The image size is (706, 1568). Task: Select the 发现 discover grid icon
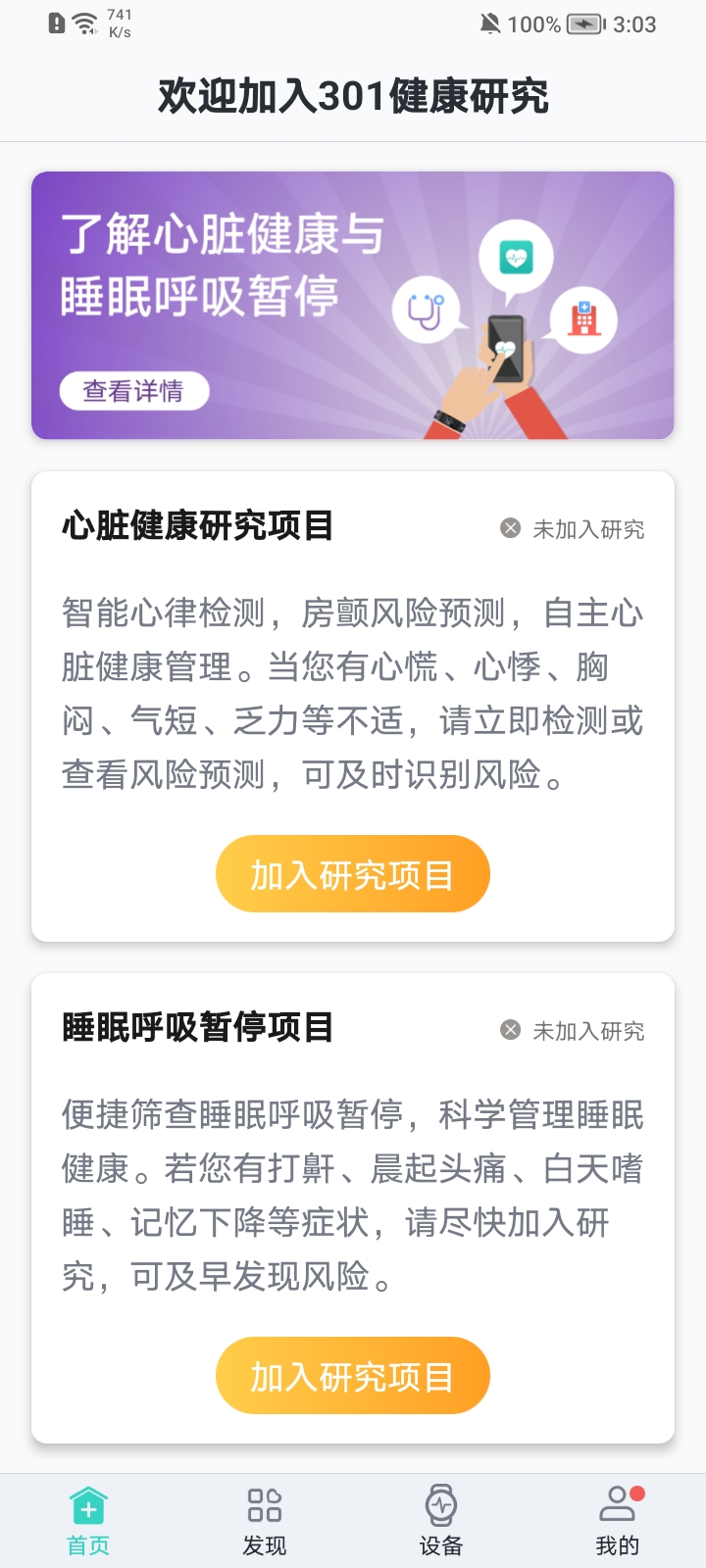pyautogui.click(x=264, y=1504)
